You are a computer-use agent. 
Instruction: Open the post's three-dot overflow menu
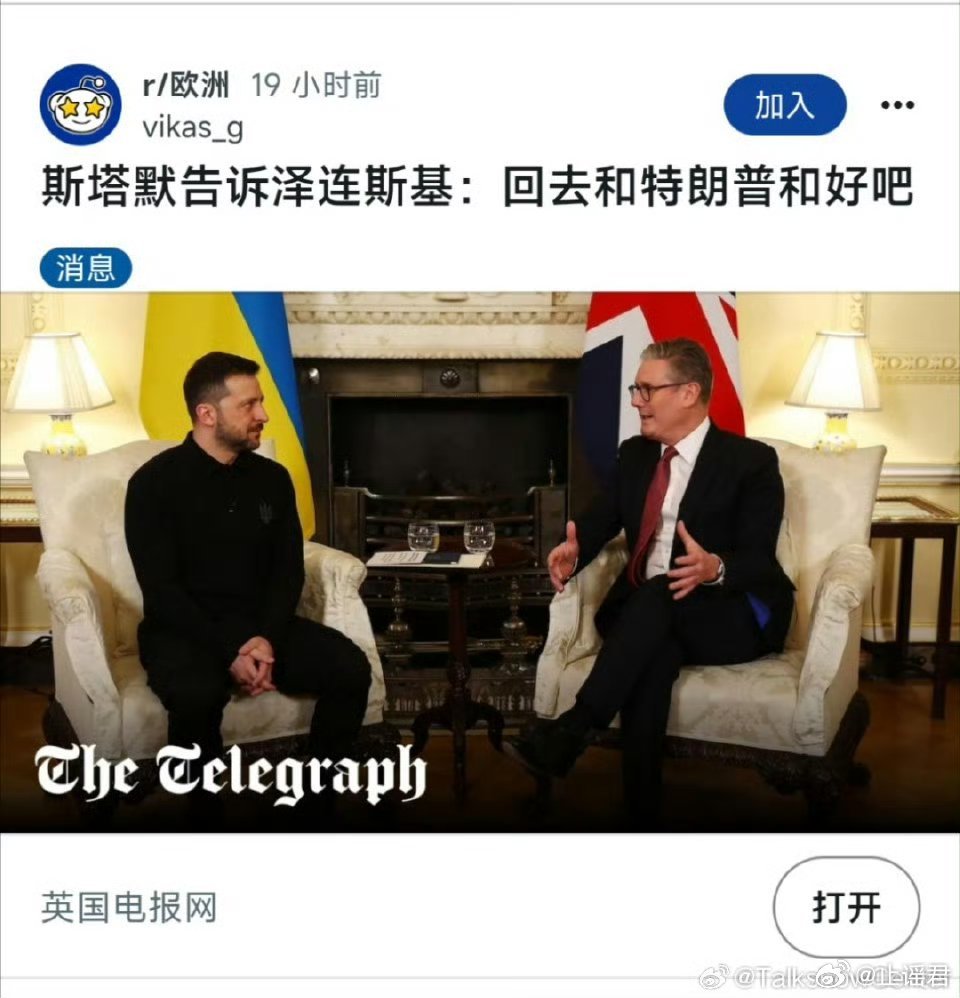tap(897, 106)
